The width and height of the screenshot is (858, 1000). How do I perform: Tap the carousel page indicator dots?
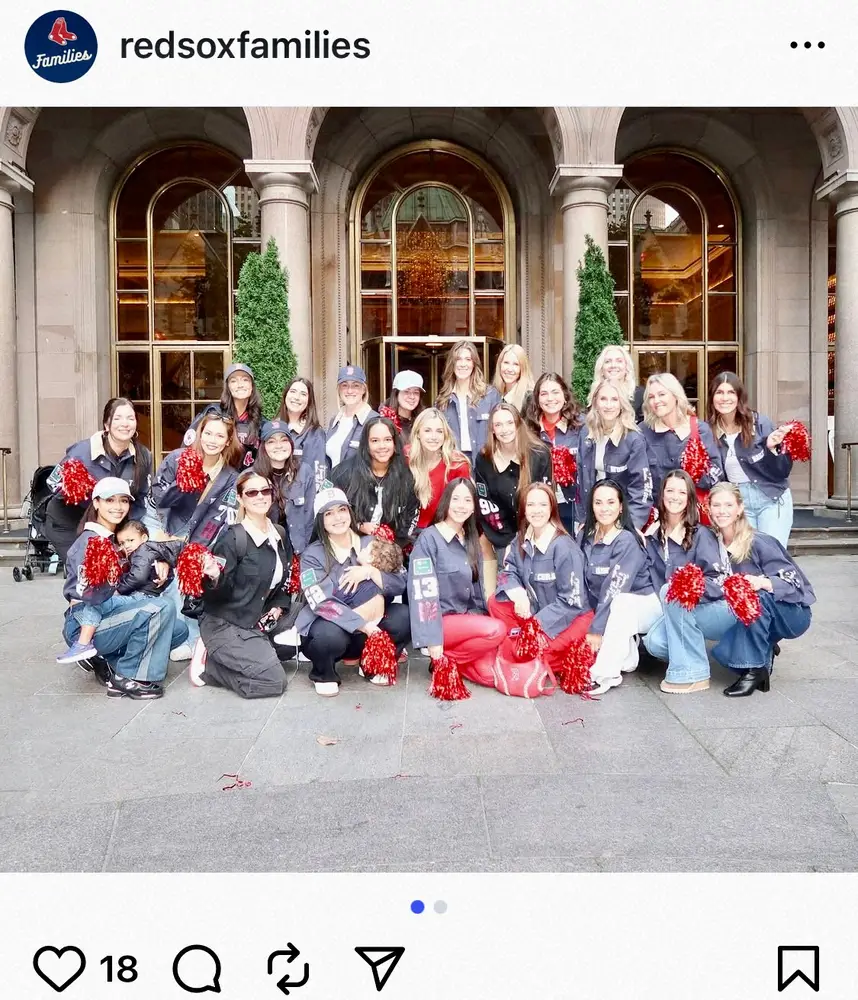[429, 907]
